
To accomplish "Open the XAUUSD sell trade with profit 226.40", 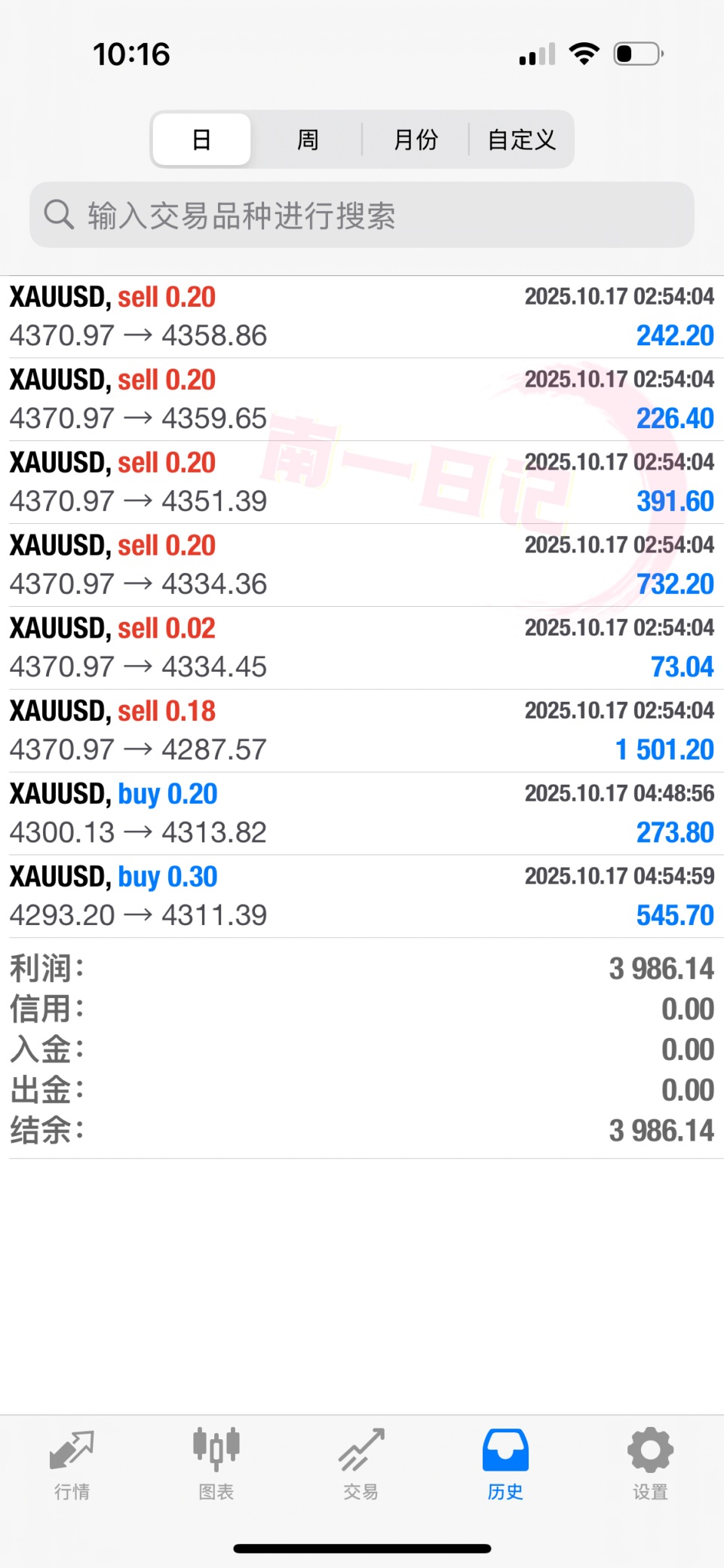I will point(362,400).
